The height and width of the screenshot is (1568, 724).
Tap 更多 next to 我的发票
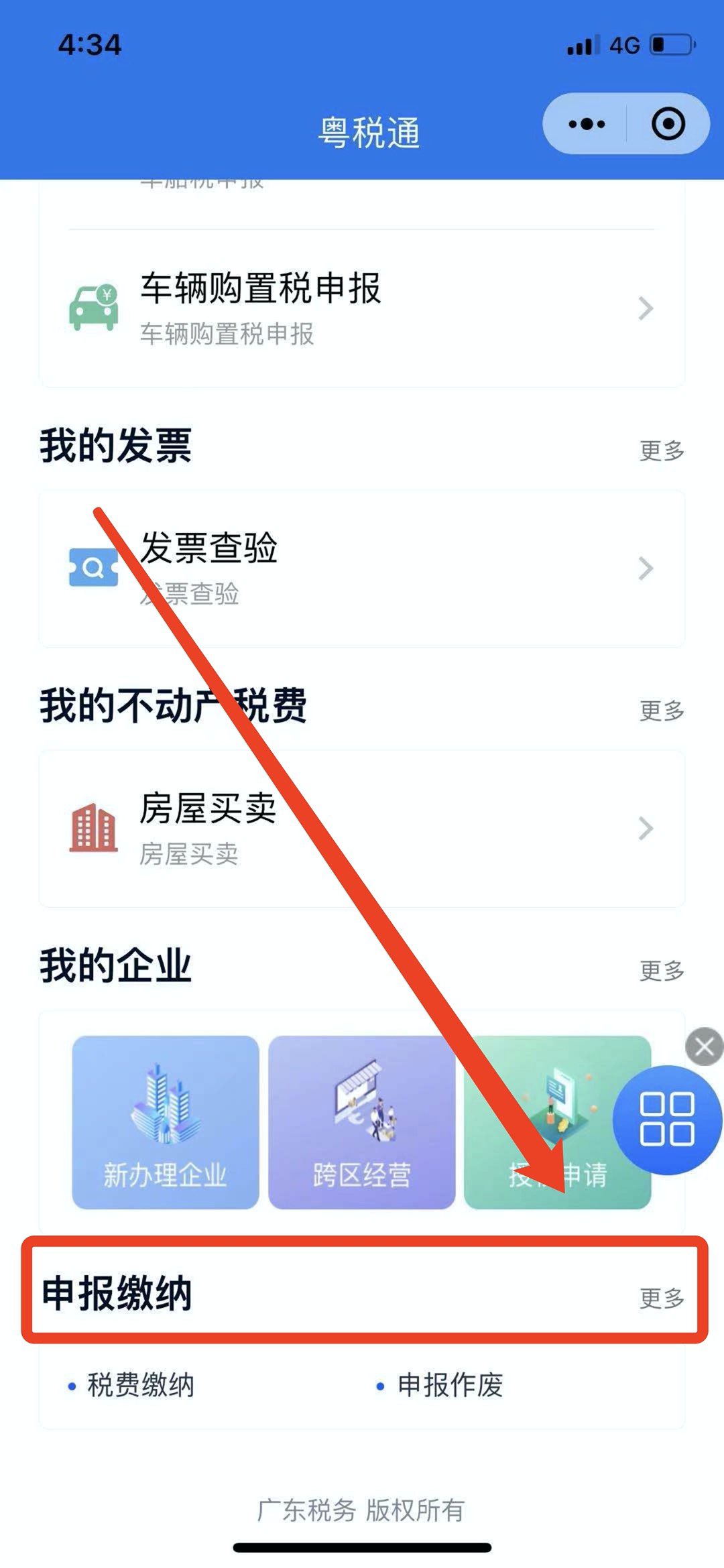[661, 450]
